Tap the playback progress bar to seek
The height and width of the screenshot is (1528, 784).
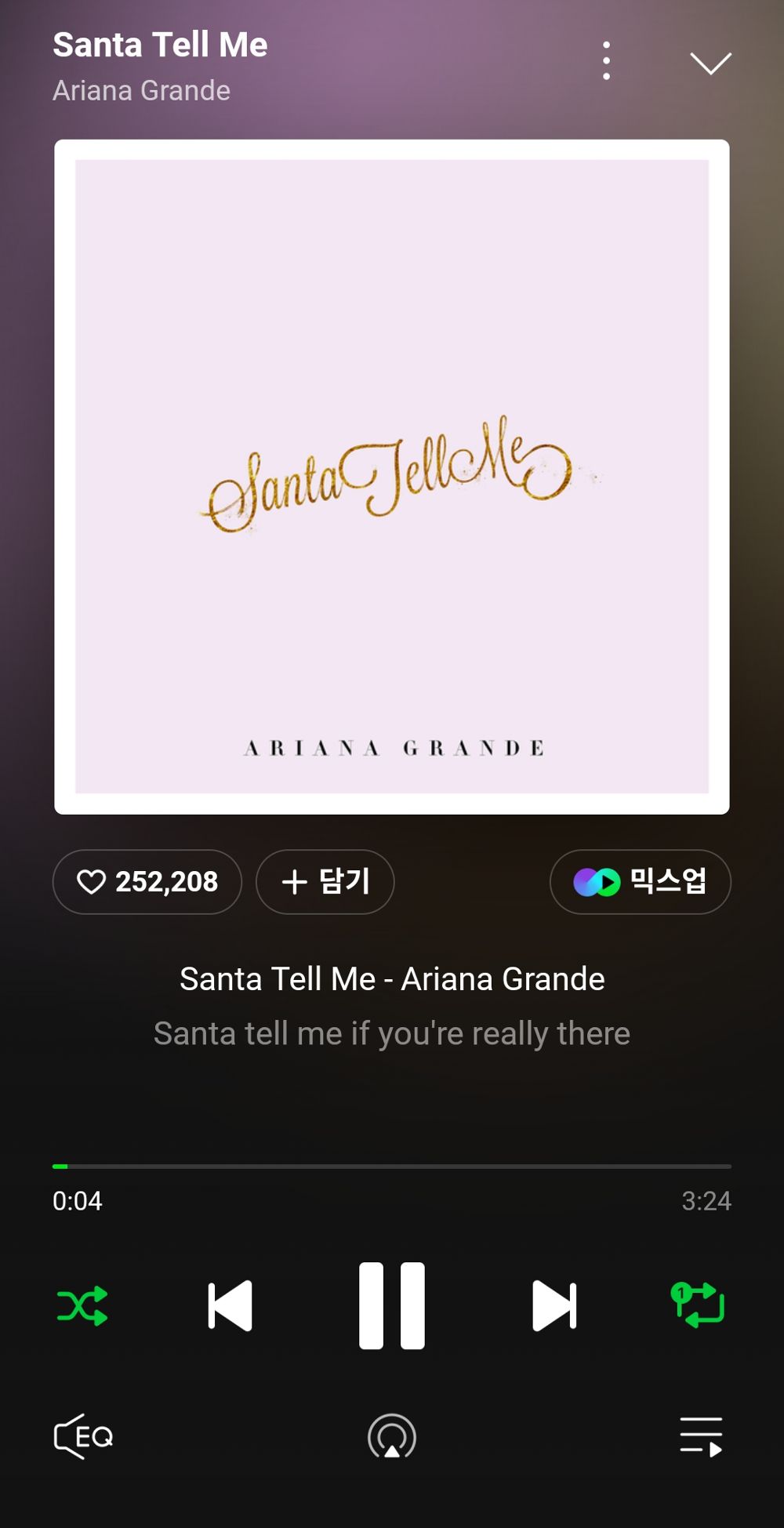392,1167
